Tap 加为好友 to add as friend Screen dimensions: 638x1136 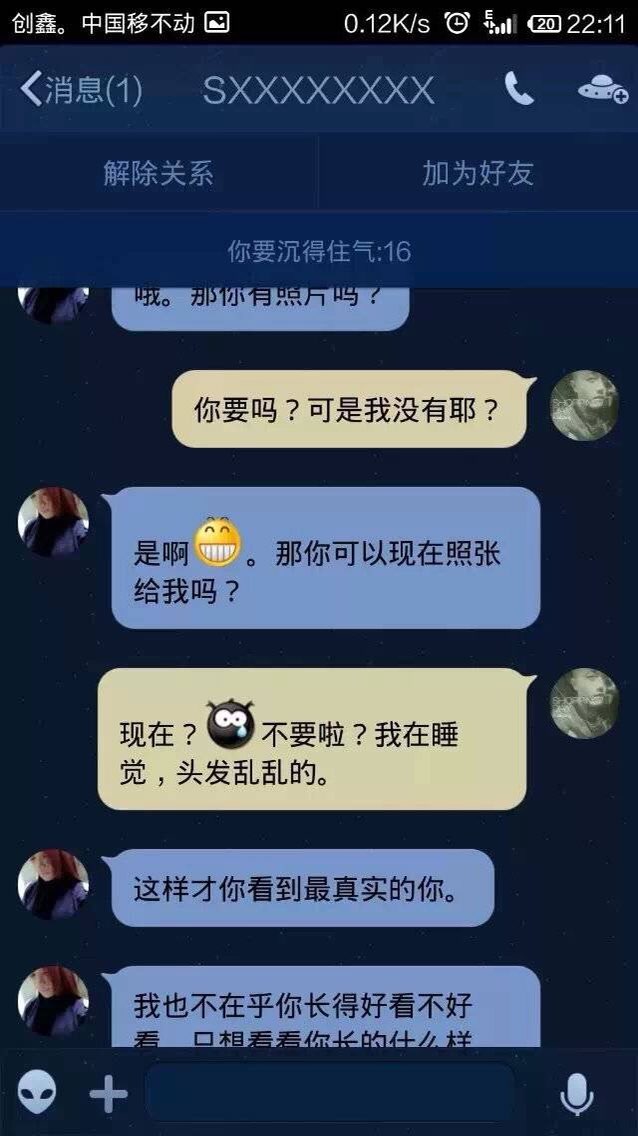[478, 174]
